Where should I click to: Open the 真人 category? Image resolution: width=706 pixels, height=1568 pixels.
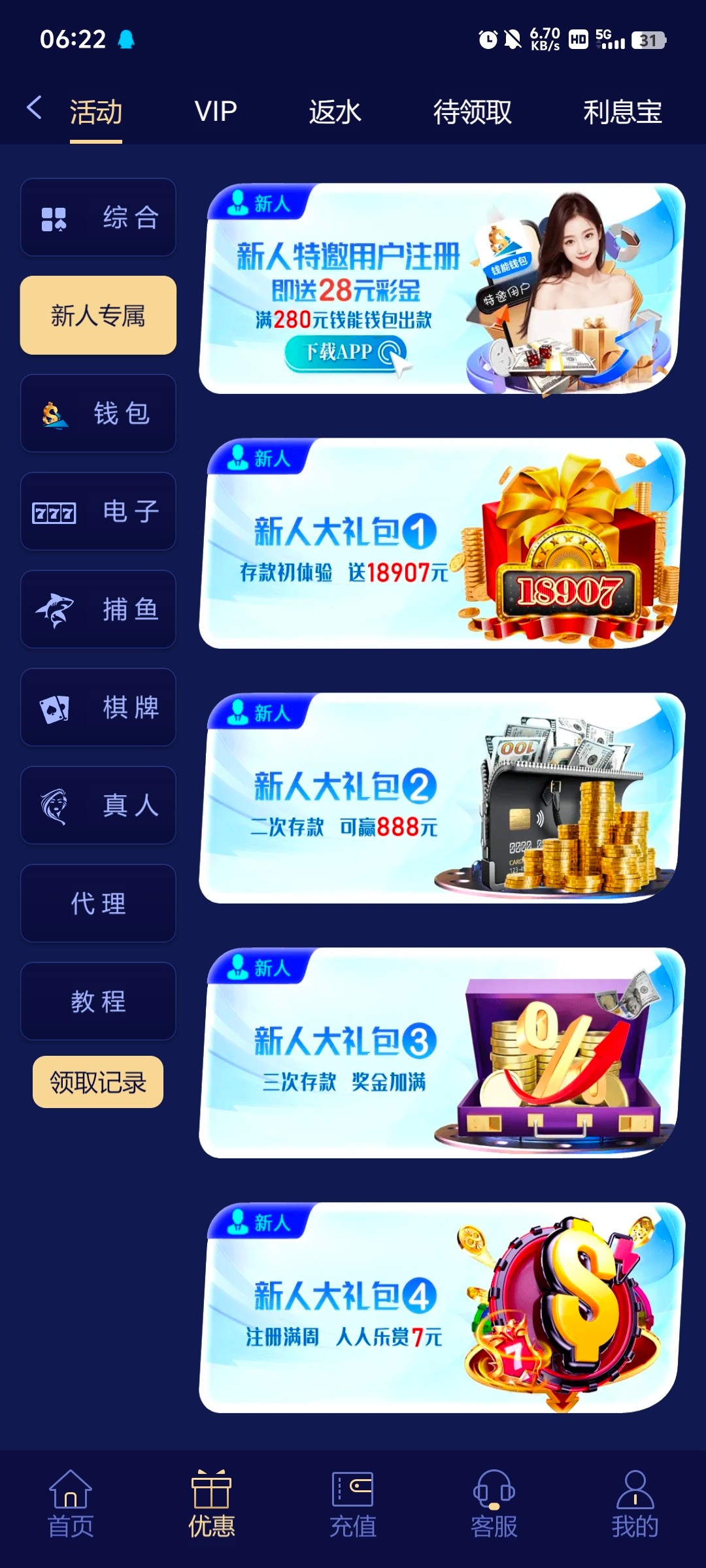98,806
